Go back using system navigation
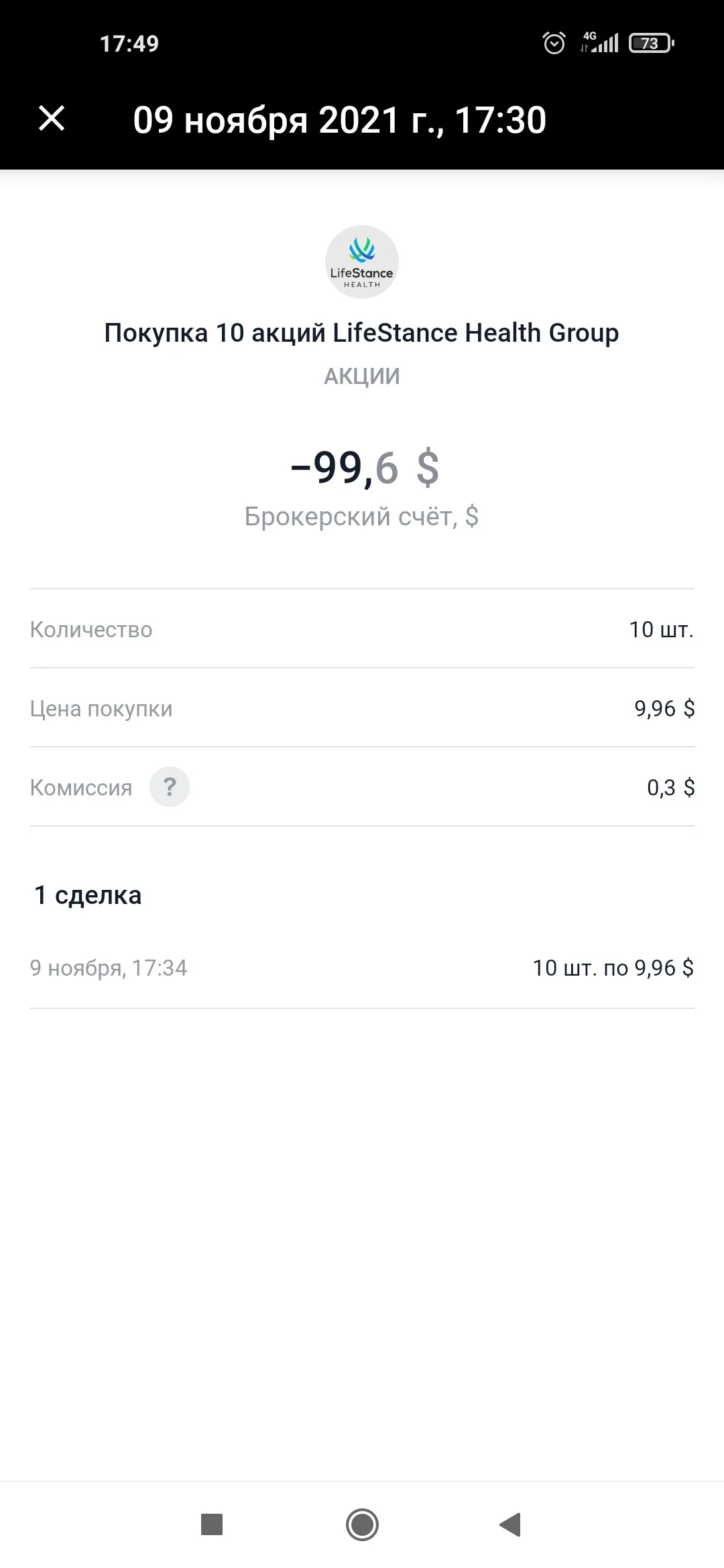The height and width of the screenshot is (1568, 724). point(511,1524)
